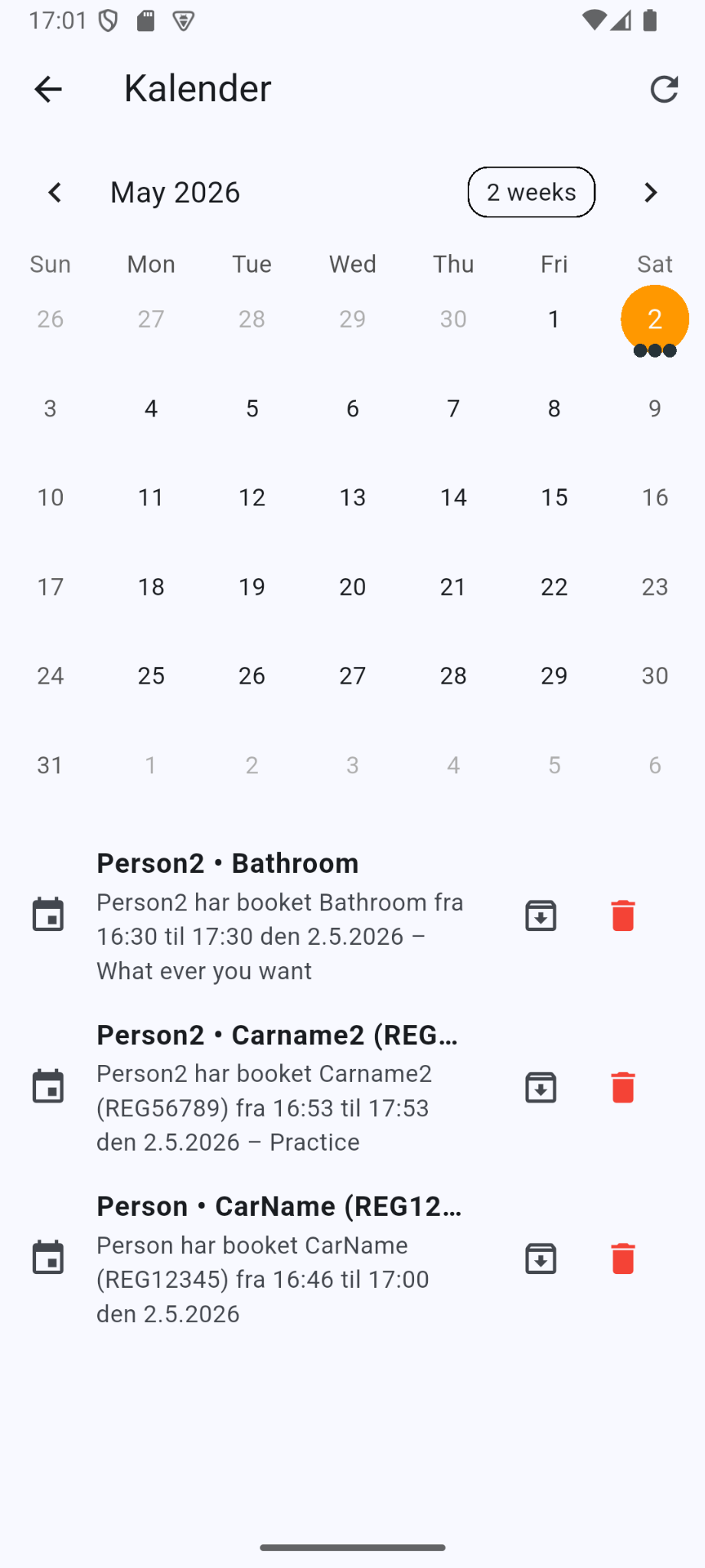Screen dimensions: 705x1568
Task: Go back from the Kalender screen
Action: click(47, 89)
